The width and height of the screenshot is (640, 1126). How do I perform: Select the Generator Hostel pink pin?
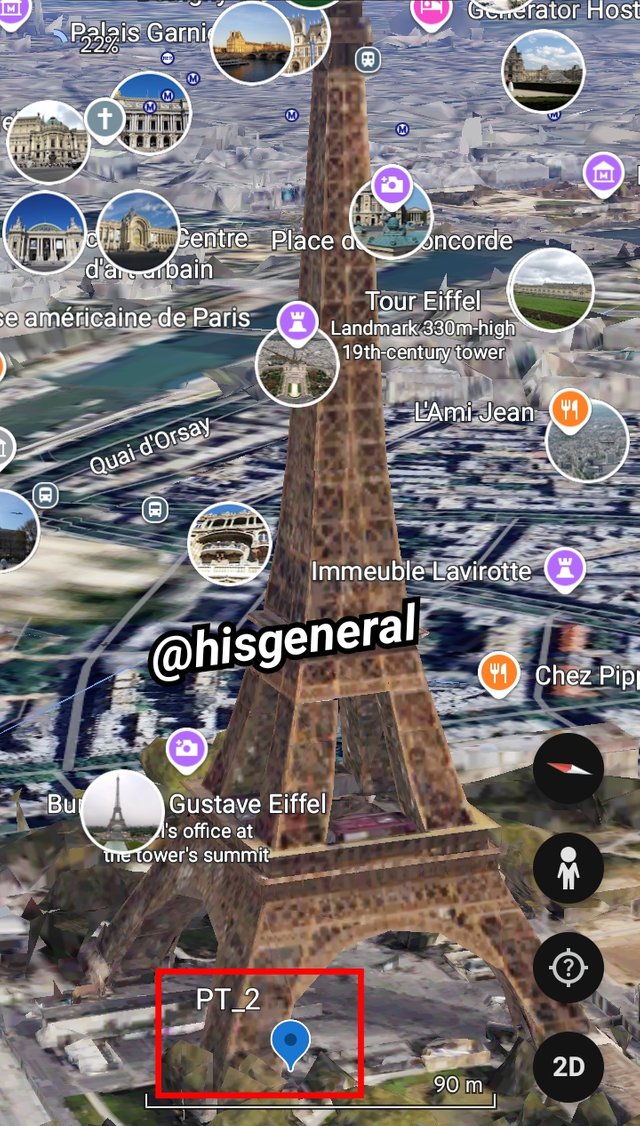pyautogui.click(x=432, y=11)
